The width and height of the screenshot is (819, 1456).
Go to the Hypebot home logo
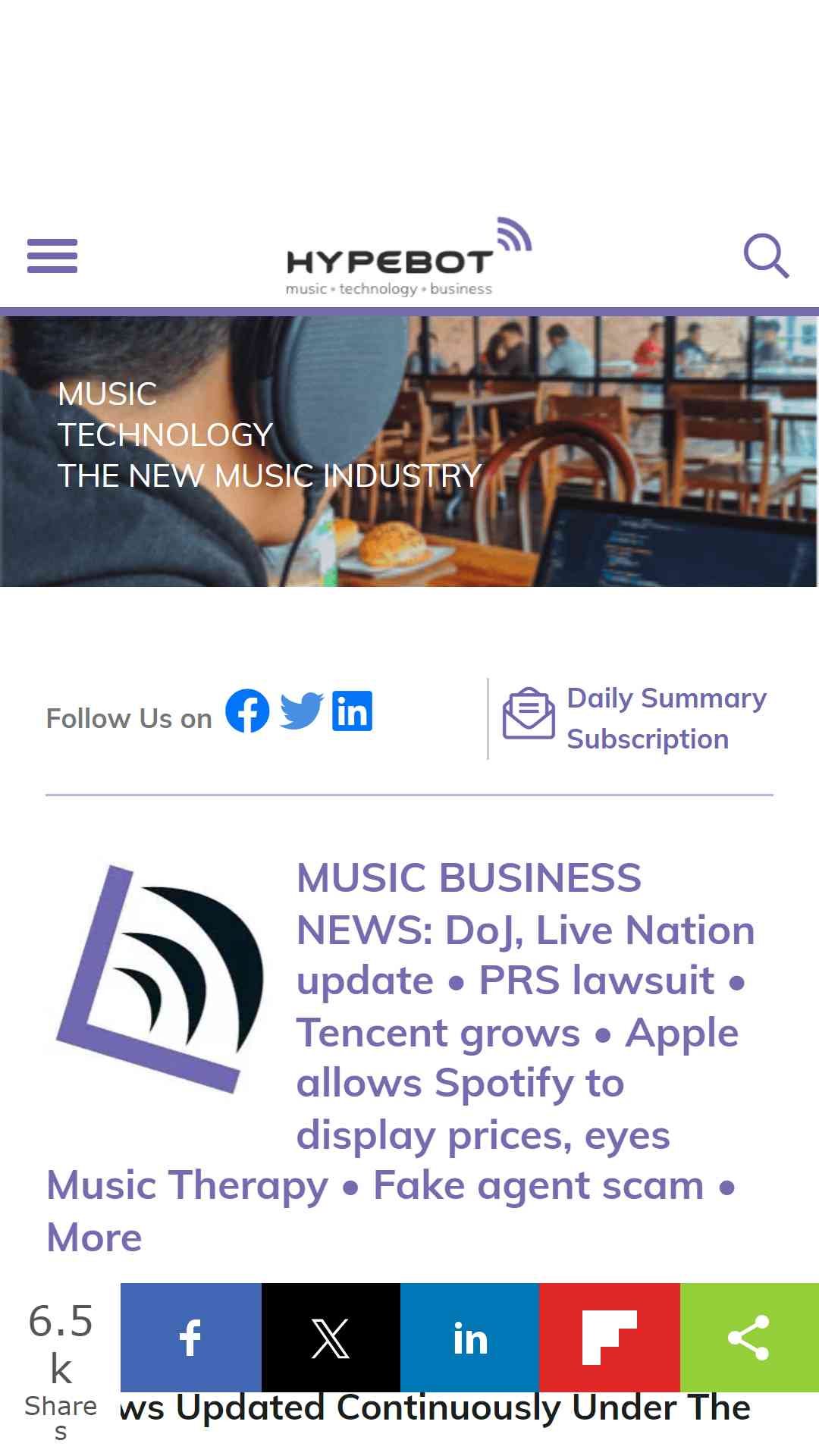[x=409, y=256]
